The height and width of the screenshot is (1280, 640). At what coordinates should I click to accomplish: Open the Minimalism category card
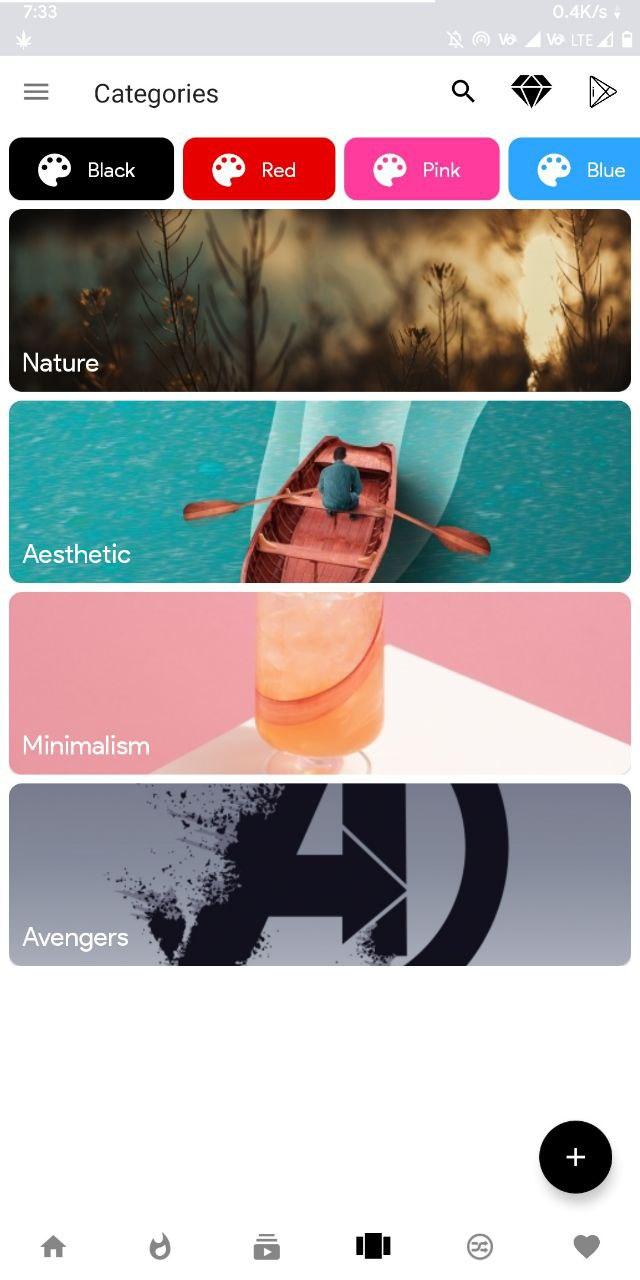click(320, 683)
